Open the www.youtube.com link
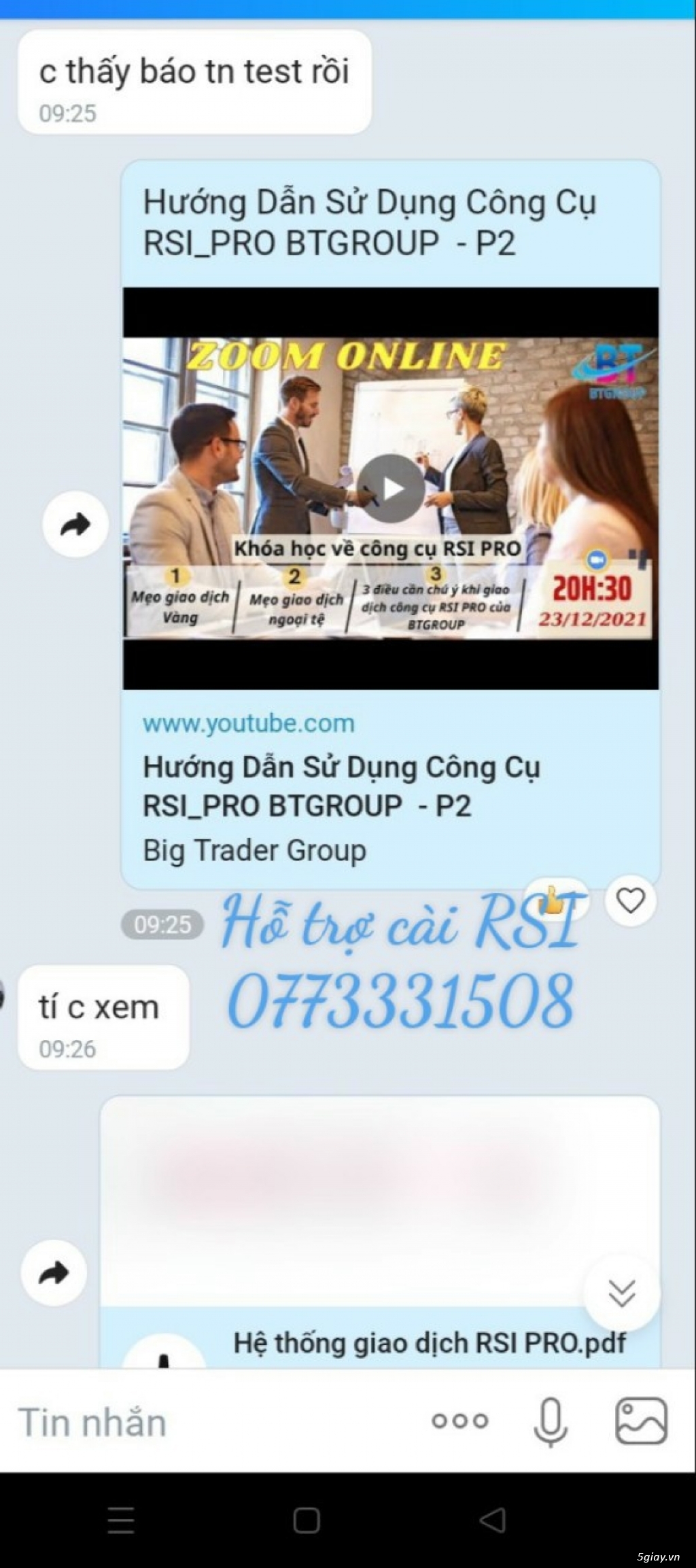 (x=249, y=725)
